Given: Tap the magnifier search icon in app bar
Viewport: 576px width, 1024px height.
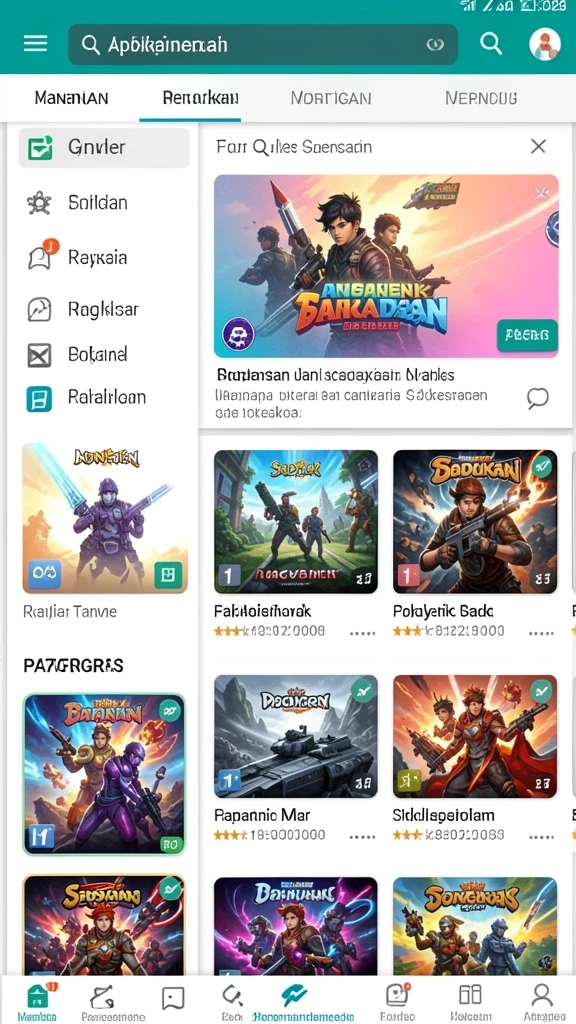Looking at the screenshot, I should (x=490, y=44).
